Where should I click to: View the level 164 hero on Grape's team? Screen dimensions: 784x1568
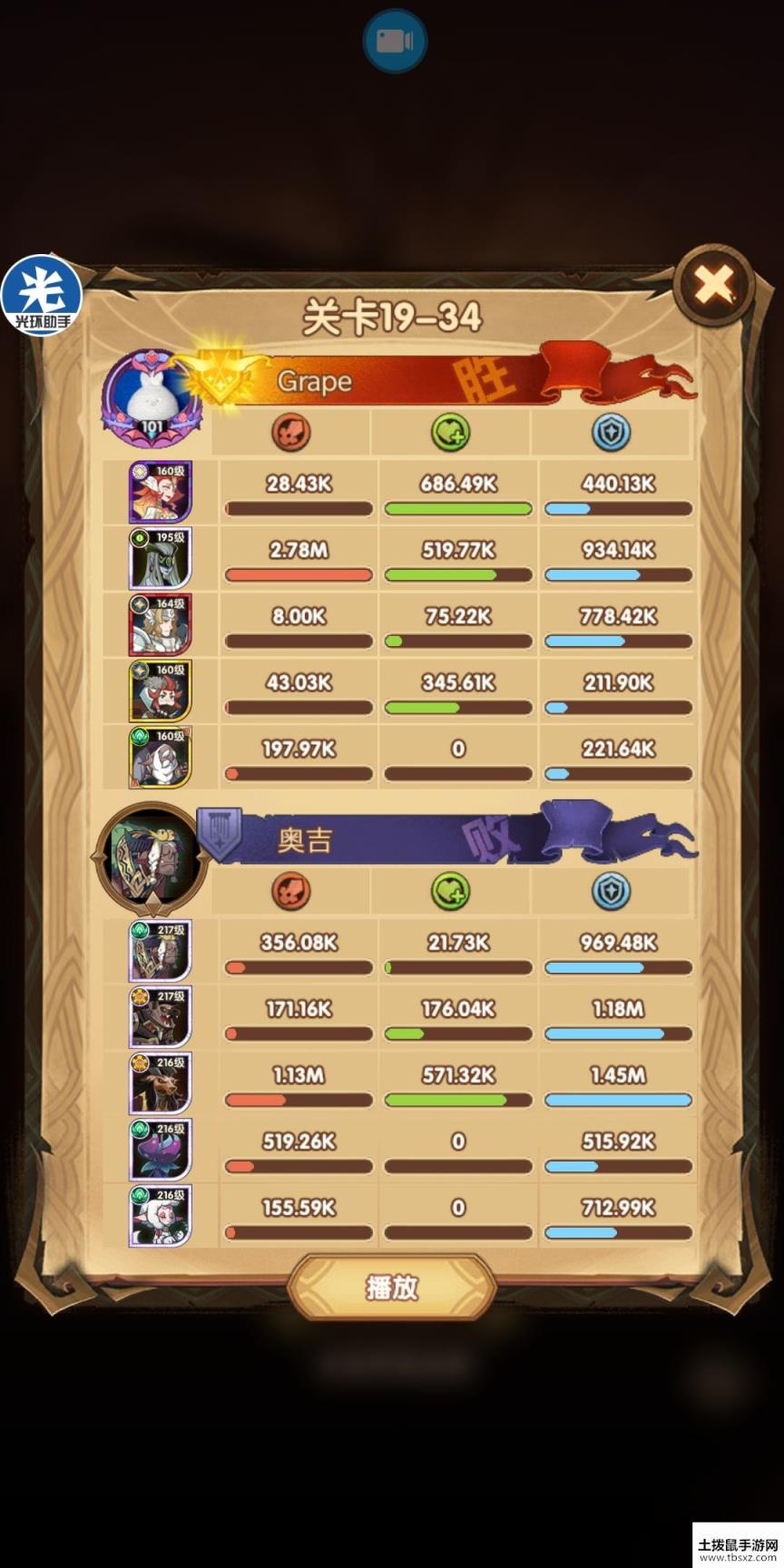pyautogui.click(x=161, y=625)
